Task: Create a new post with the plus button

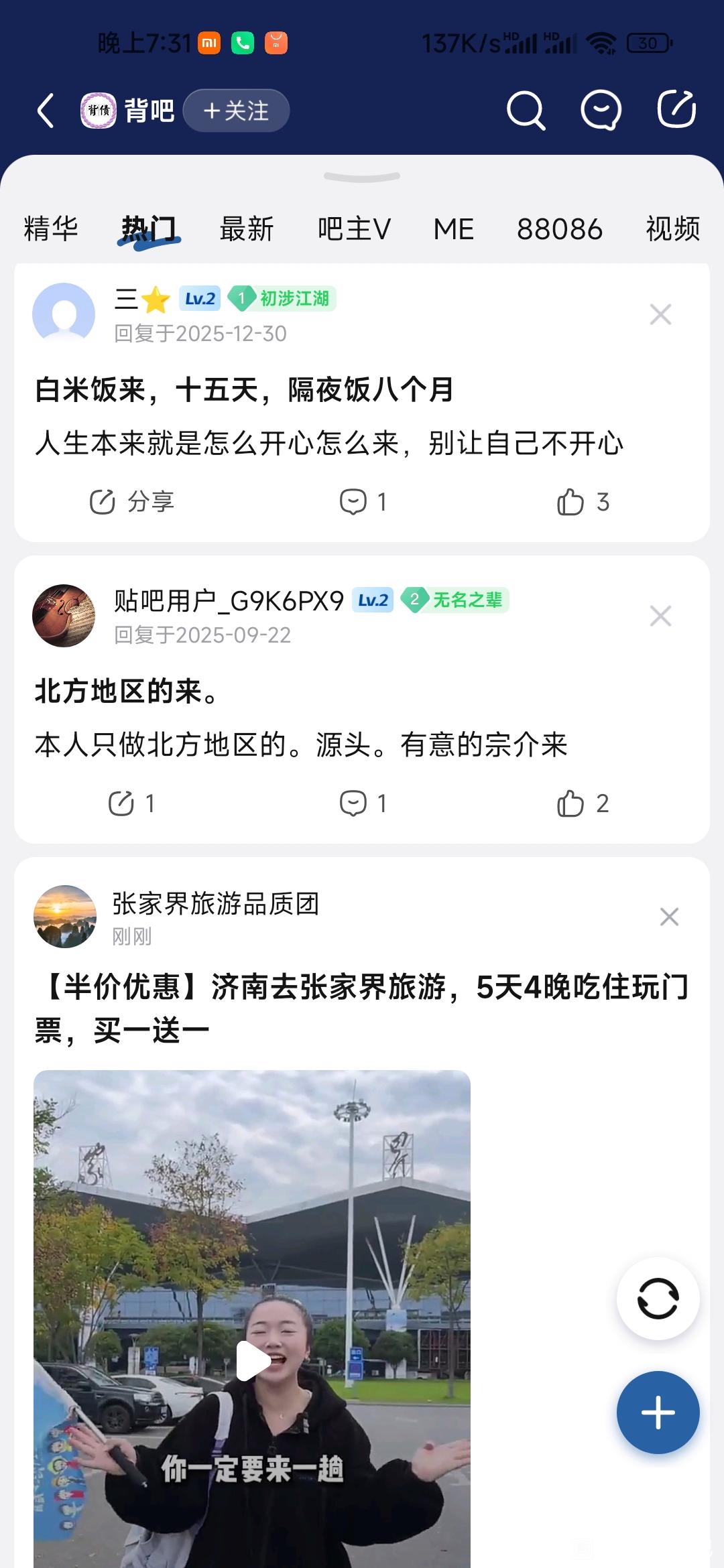Action: pyautogui.click(x=658, y=1413)
